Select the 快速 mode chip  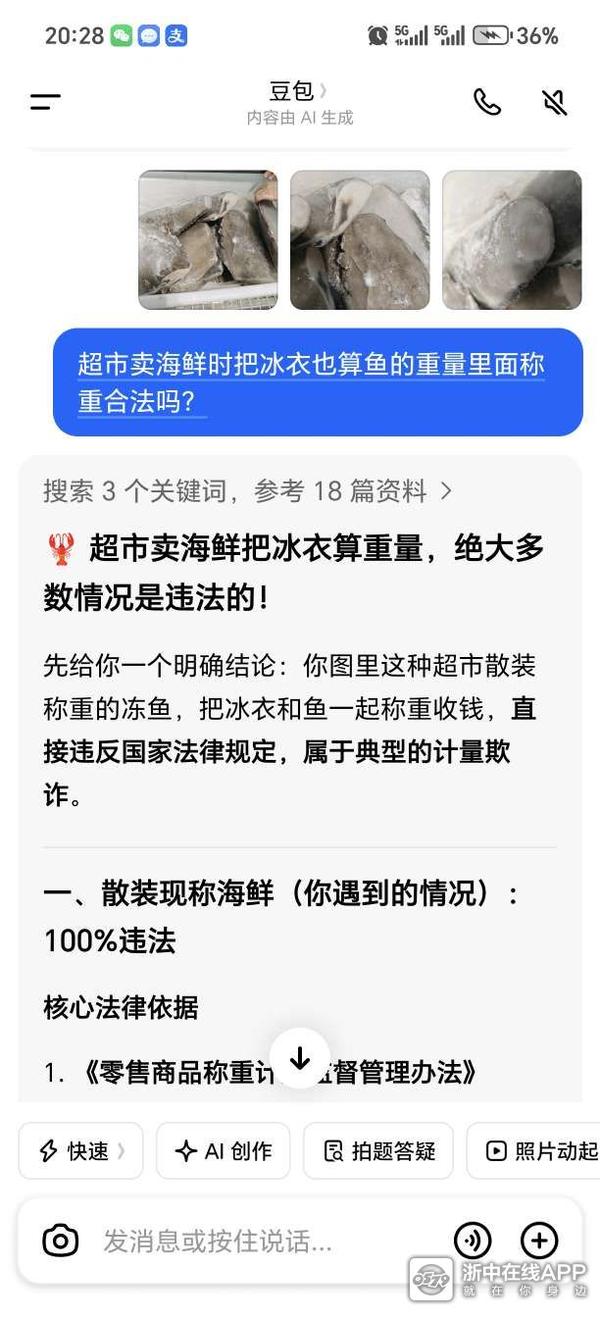[x=81, y=1151]
